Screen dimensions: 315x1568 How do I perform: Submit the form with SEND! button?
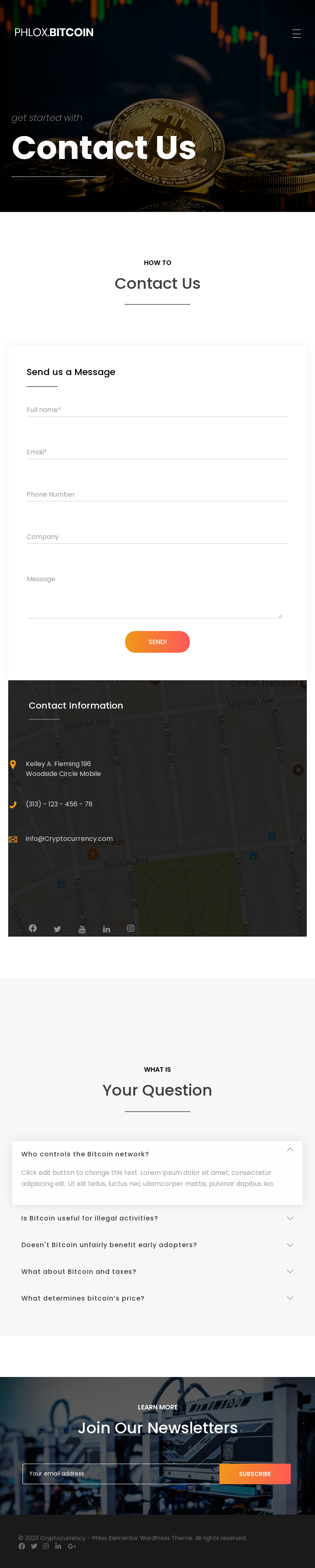coord(157,642)
